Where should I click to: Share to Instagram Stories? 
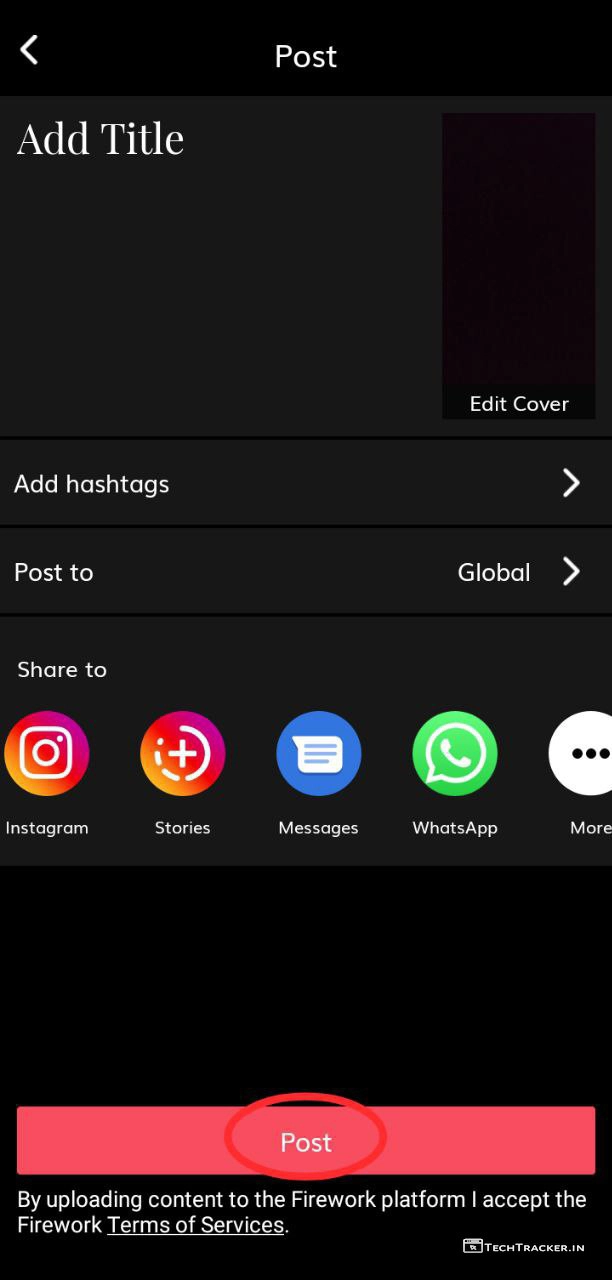click(x=182, y=754)
